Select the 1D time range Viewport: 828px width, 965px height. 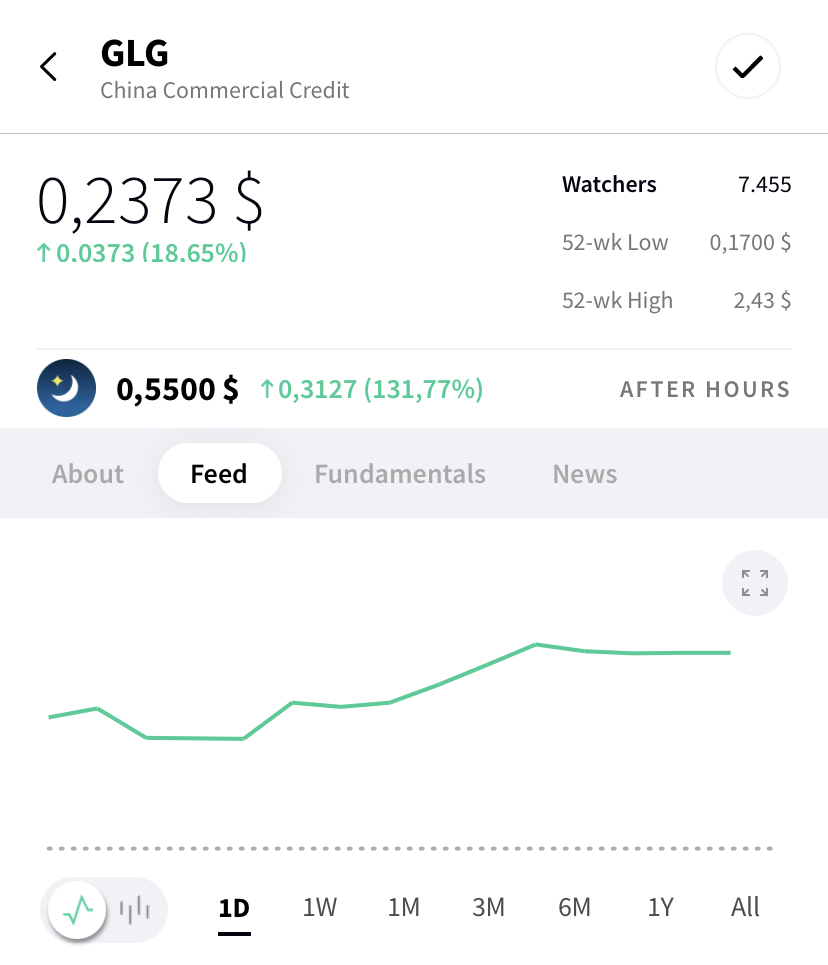pos(235,908)
